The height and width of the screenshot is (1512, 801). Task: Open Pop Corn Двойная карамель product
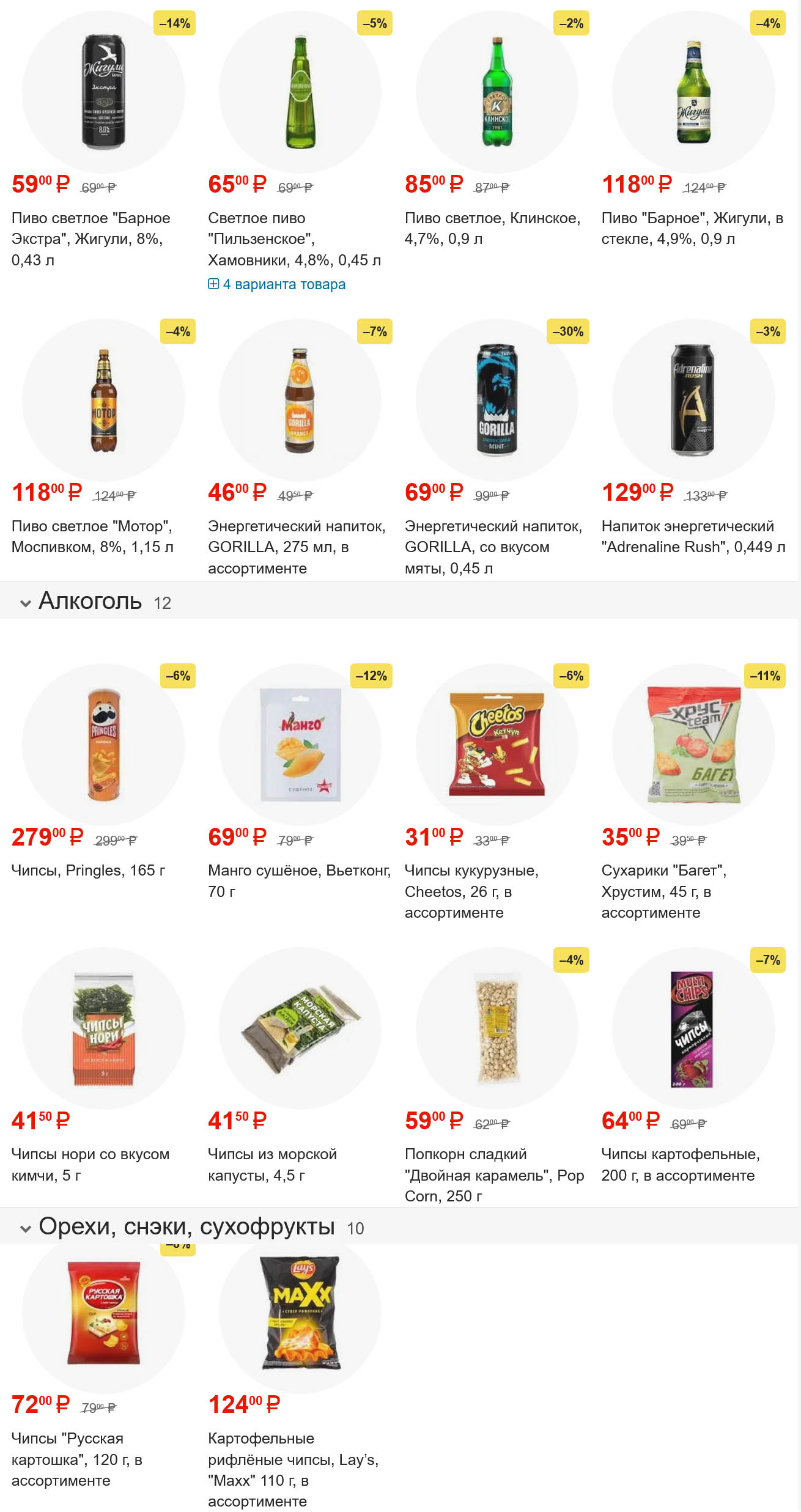(x=494, y=1175)
